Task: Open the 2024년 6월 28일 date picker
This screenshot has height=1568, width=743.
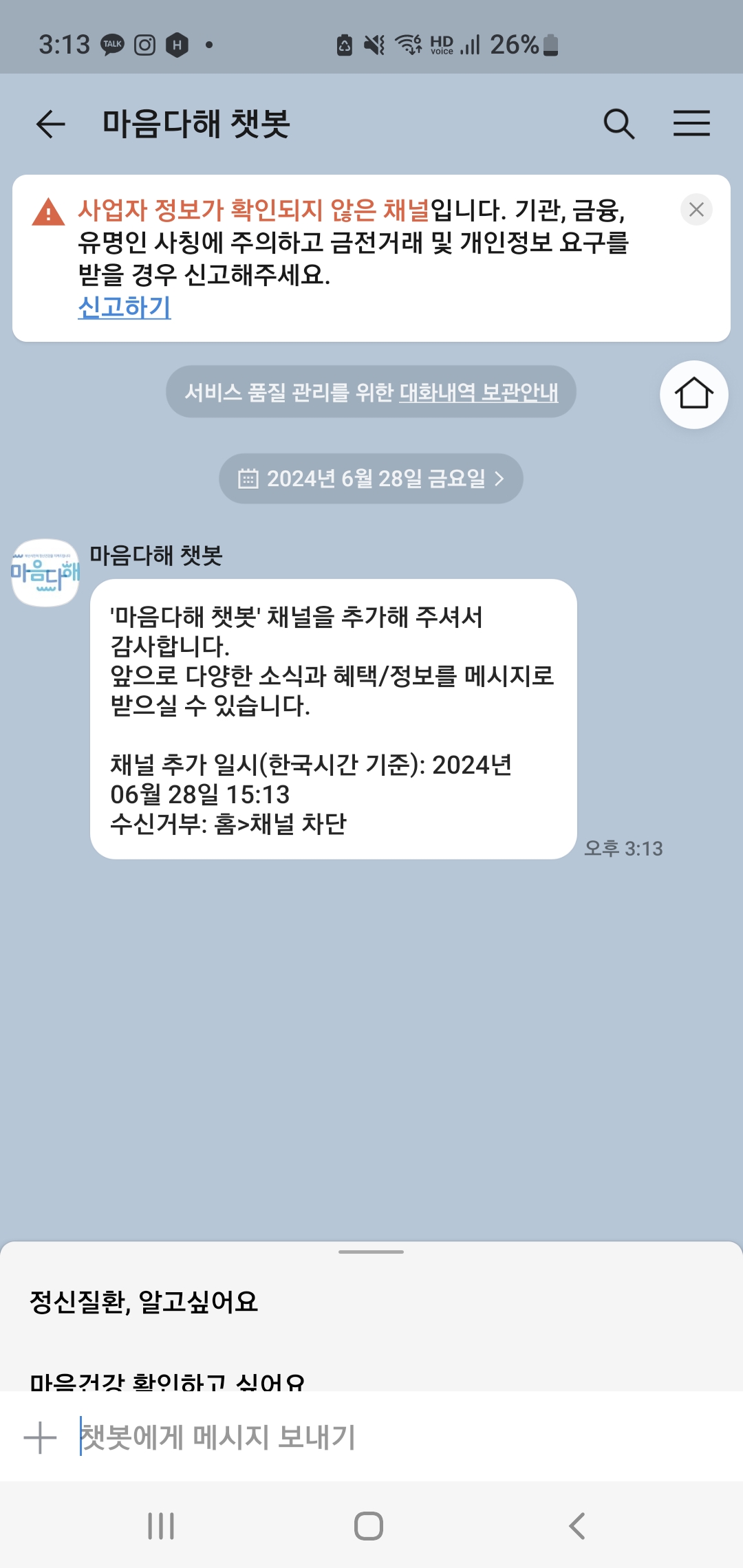Action: point(371,479)
